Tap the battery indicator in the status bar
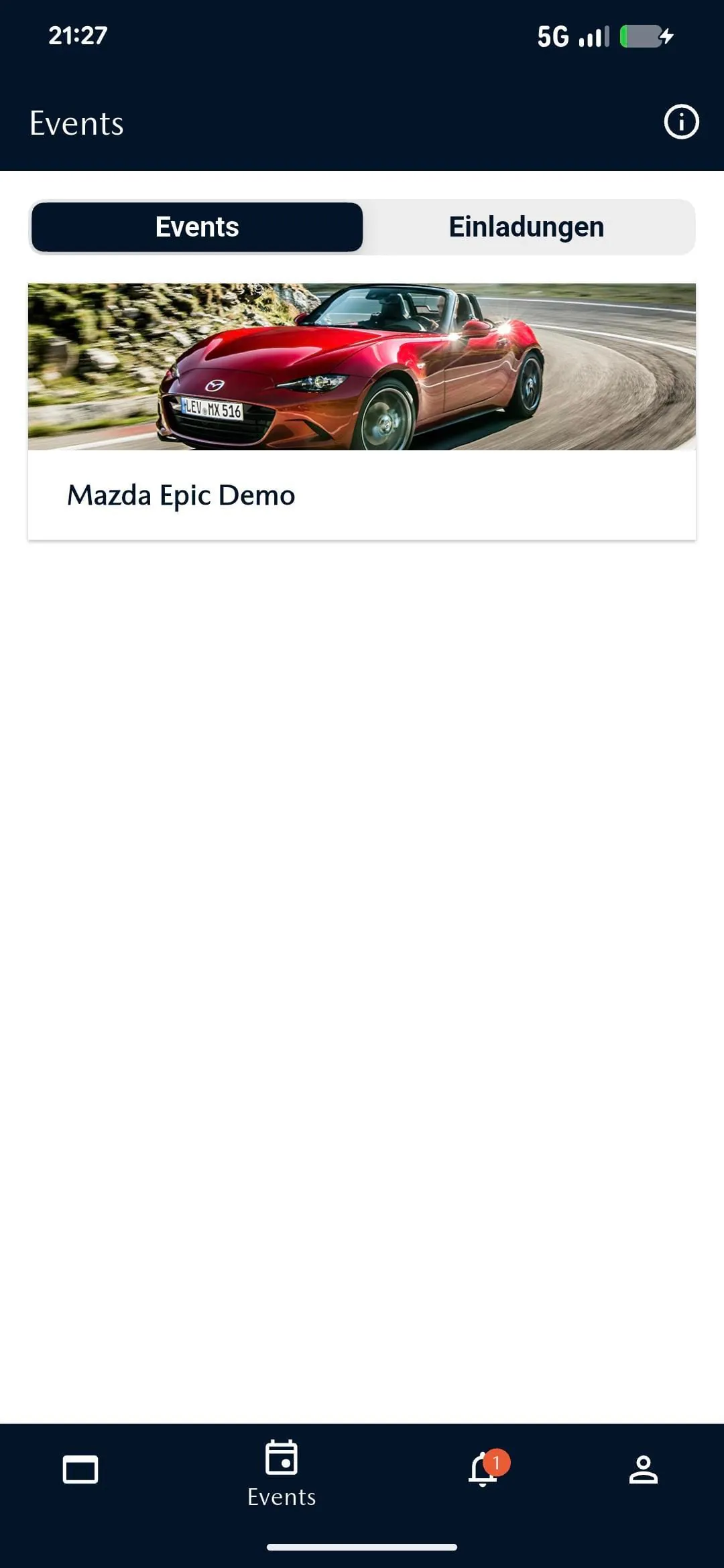The height and width of the screenshot is (1568, 724). [642, 37]
